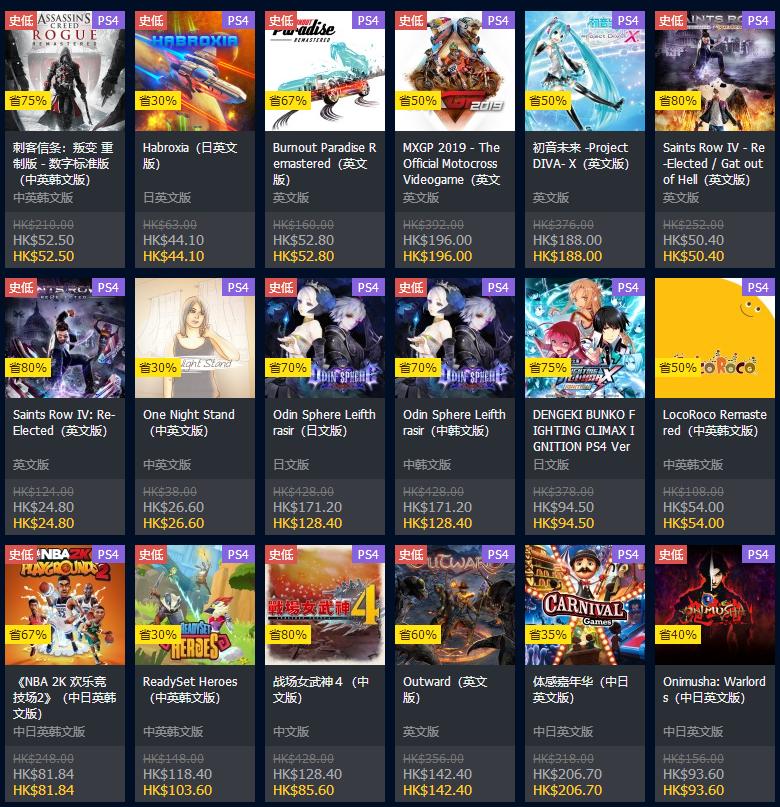View Saints Row IV: Re-Elected English version
780x807 pixels.
tap(65, 340)
